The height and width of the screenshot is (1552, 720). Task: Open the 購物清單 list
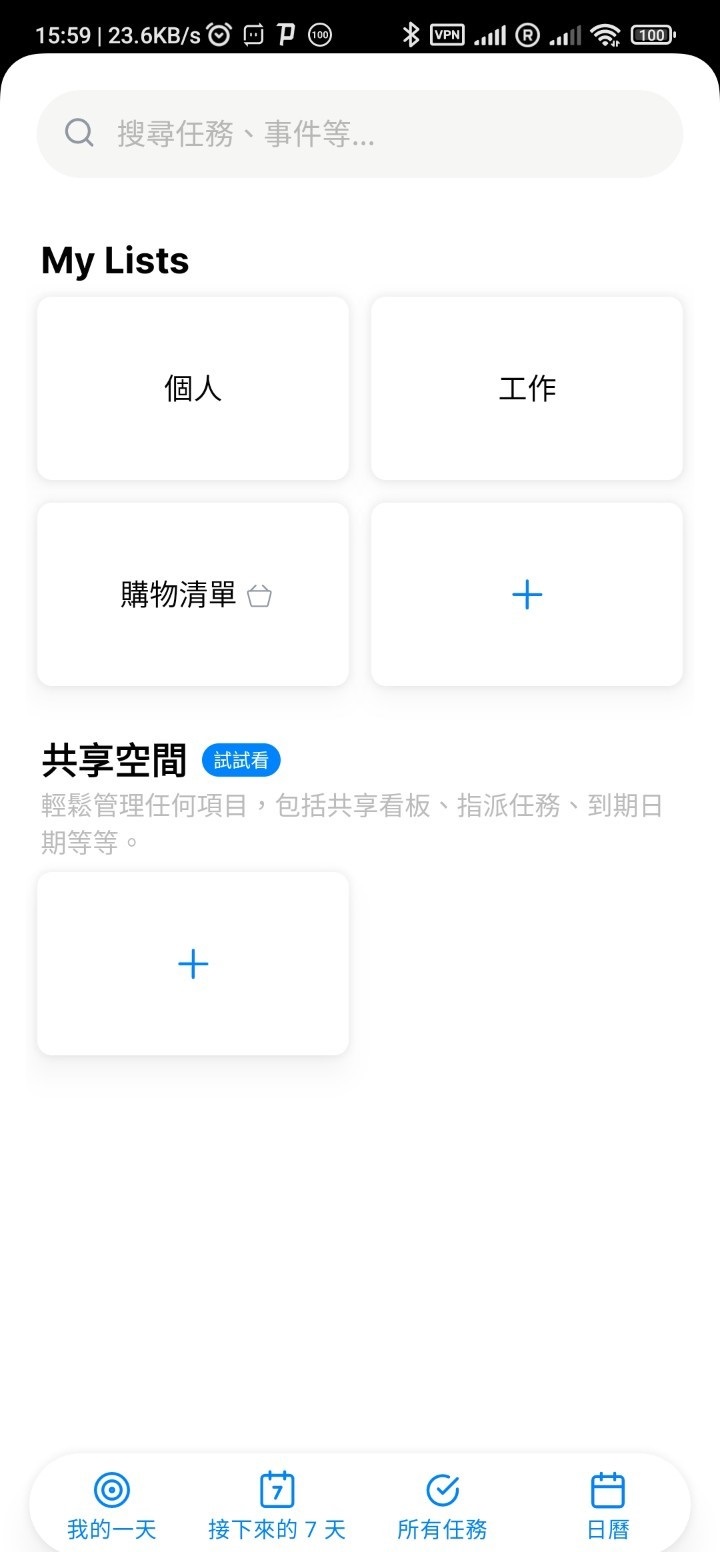pyautogui.click(x=192, y=594)
